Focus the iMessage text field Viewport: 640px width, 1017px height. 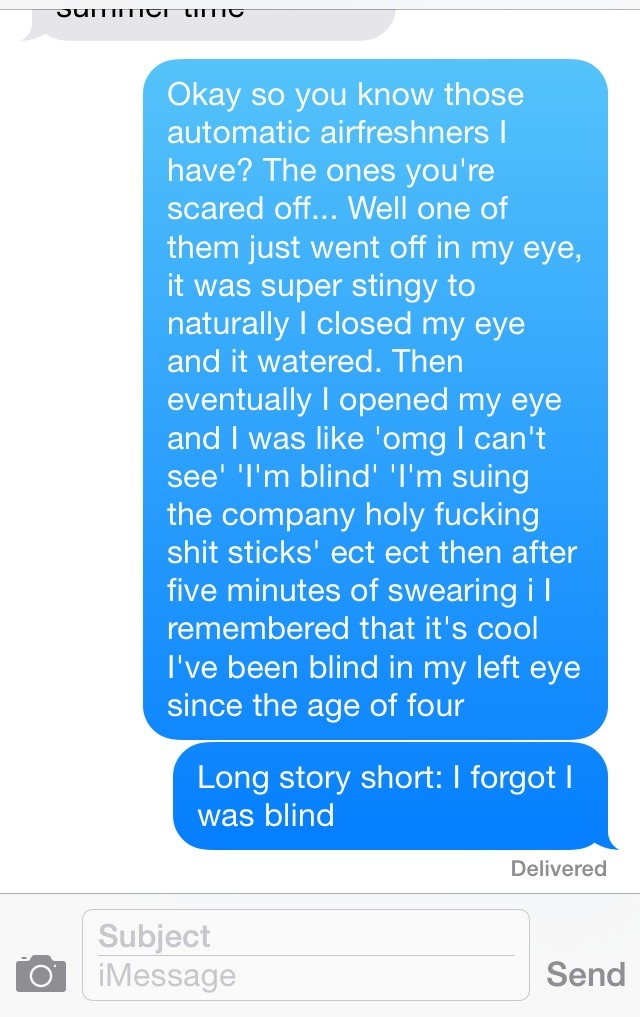pyautogui.click(x=305, y=976)
